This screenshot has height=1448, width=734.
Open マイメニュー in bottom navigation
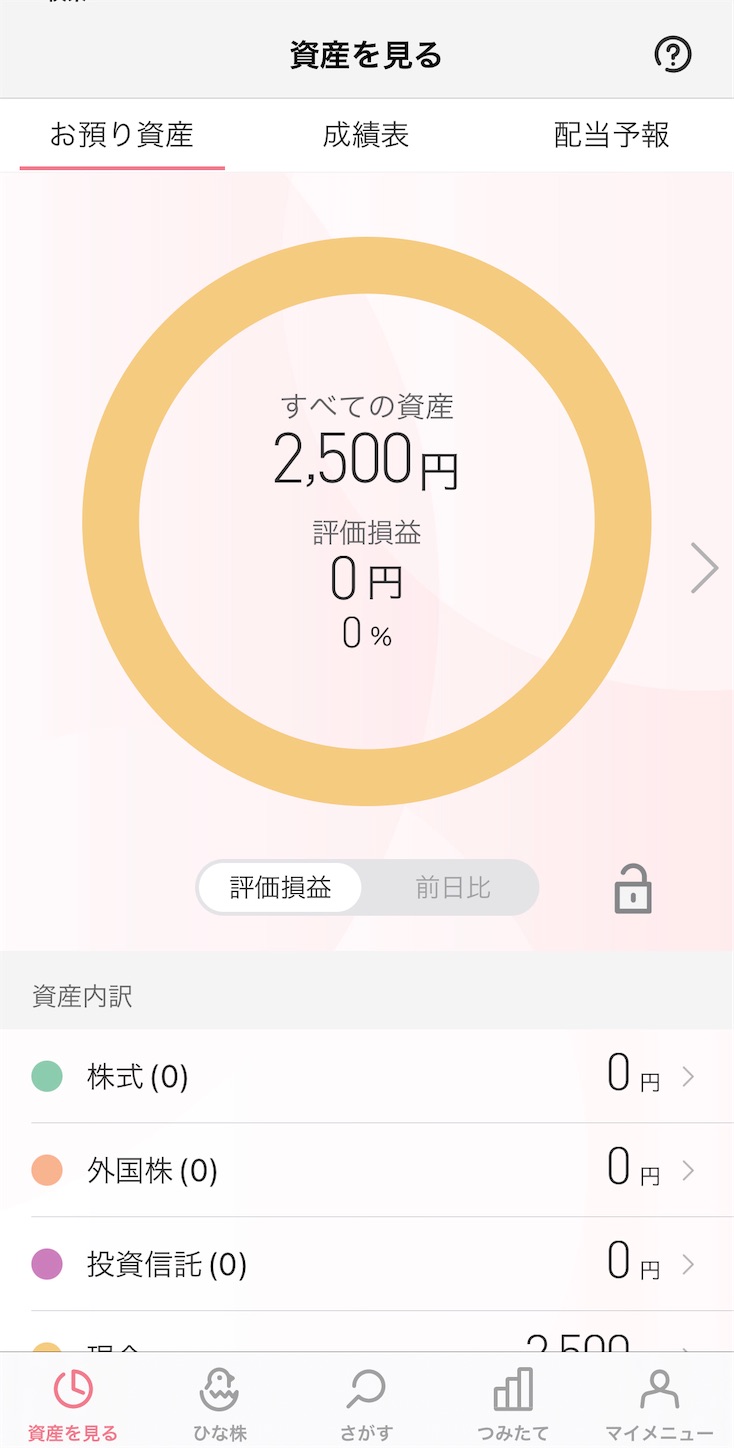660,1402
